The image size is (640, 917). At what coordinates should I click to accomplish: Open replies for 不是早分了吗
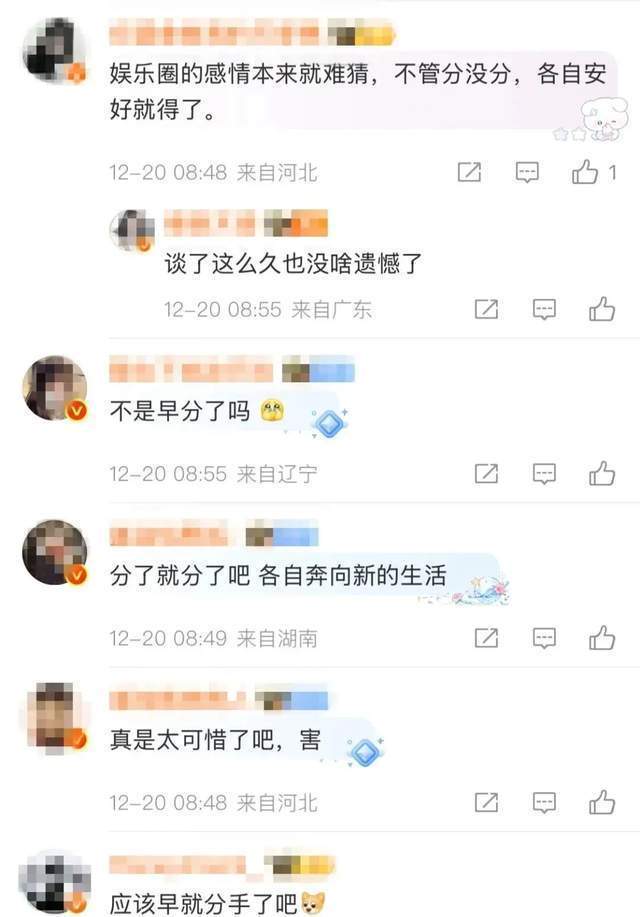pyautogui.click(x=544, y=474)
